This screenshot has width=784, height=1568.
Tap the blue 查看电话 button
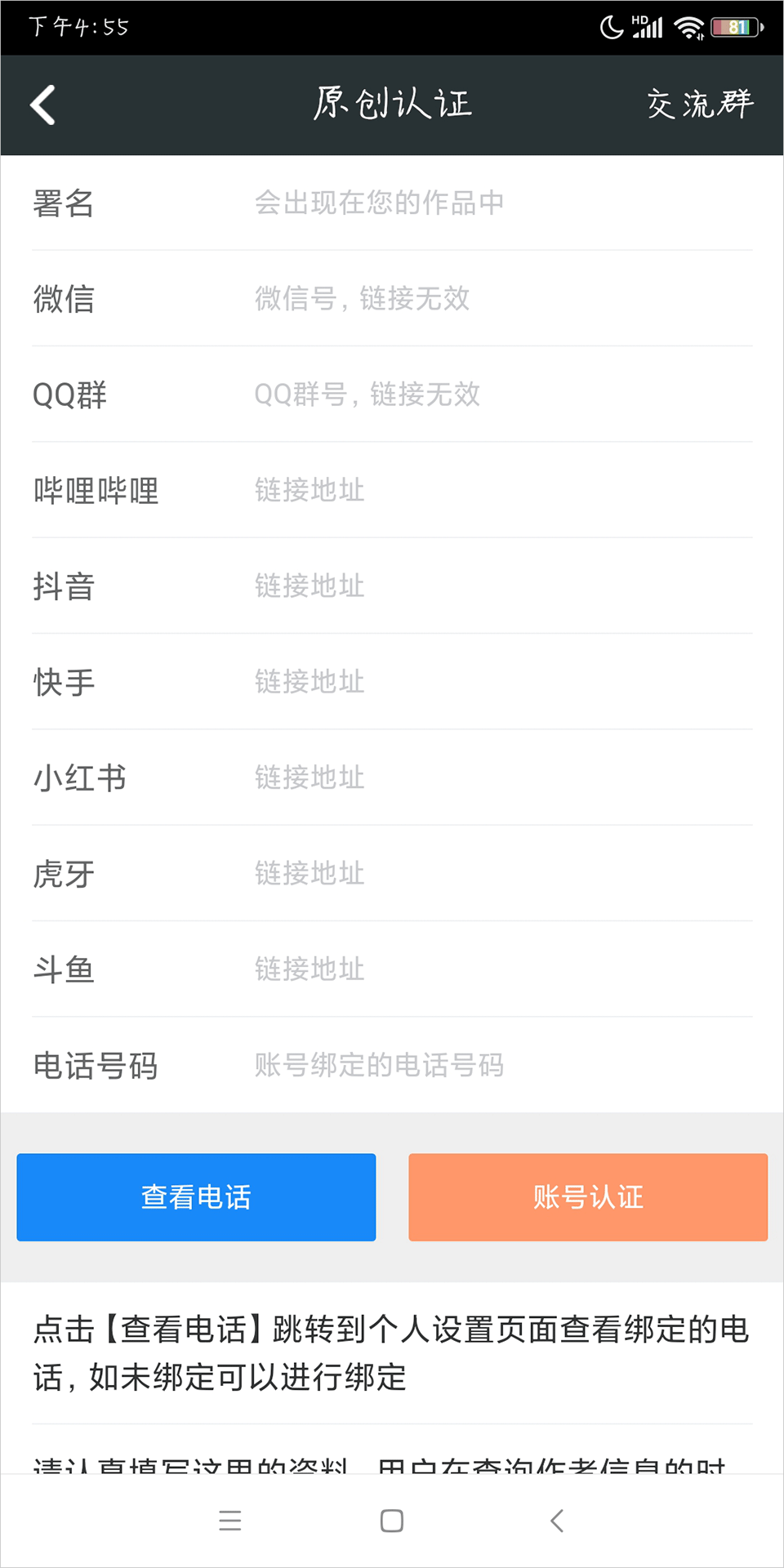(196, 1197)
